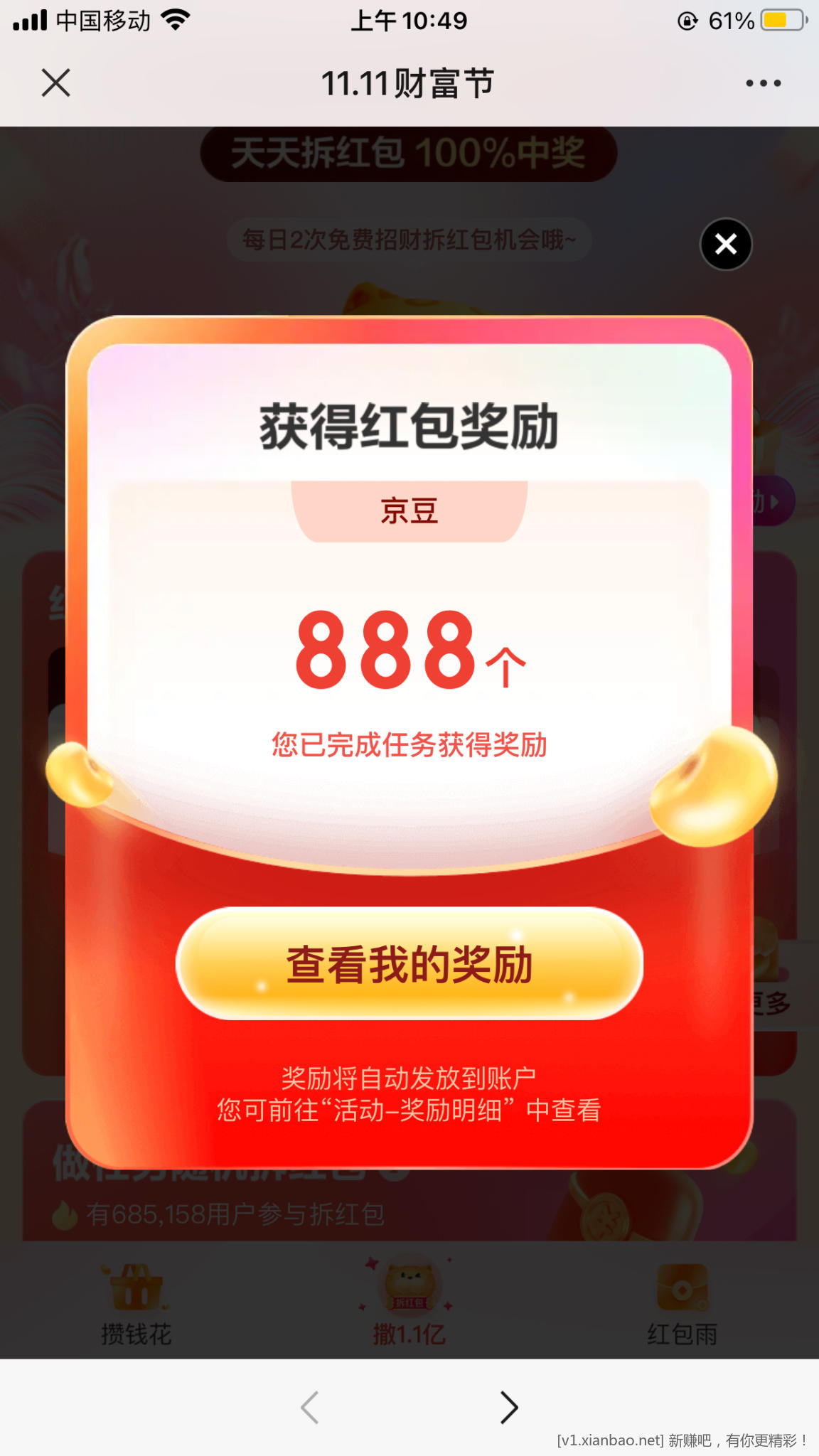Close the 11.11财富节 page
This screenshot has height=1456, width=819.
[55, 83]
